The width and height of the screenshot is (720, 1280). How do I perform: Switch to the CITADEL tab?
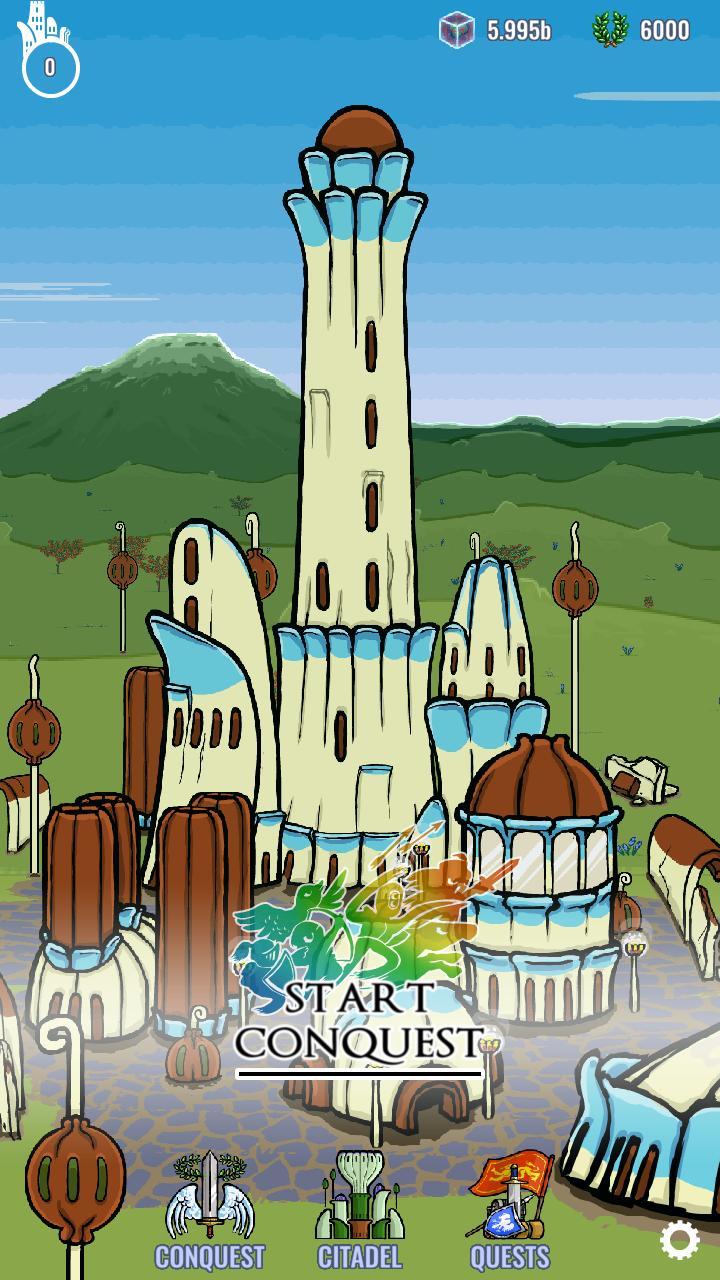(x=360, y=1258)
